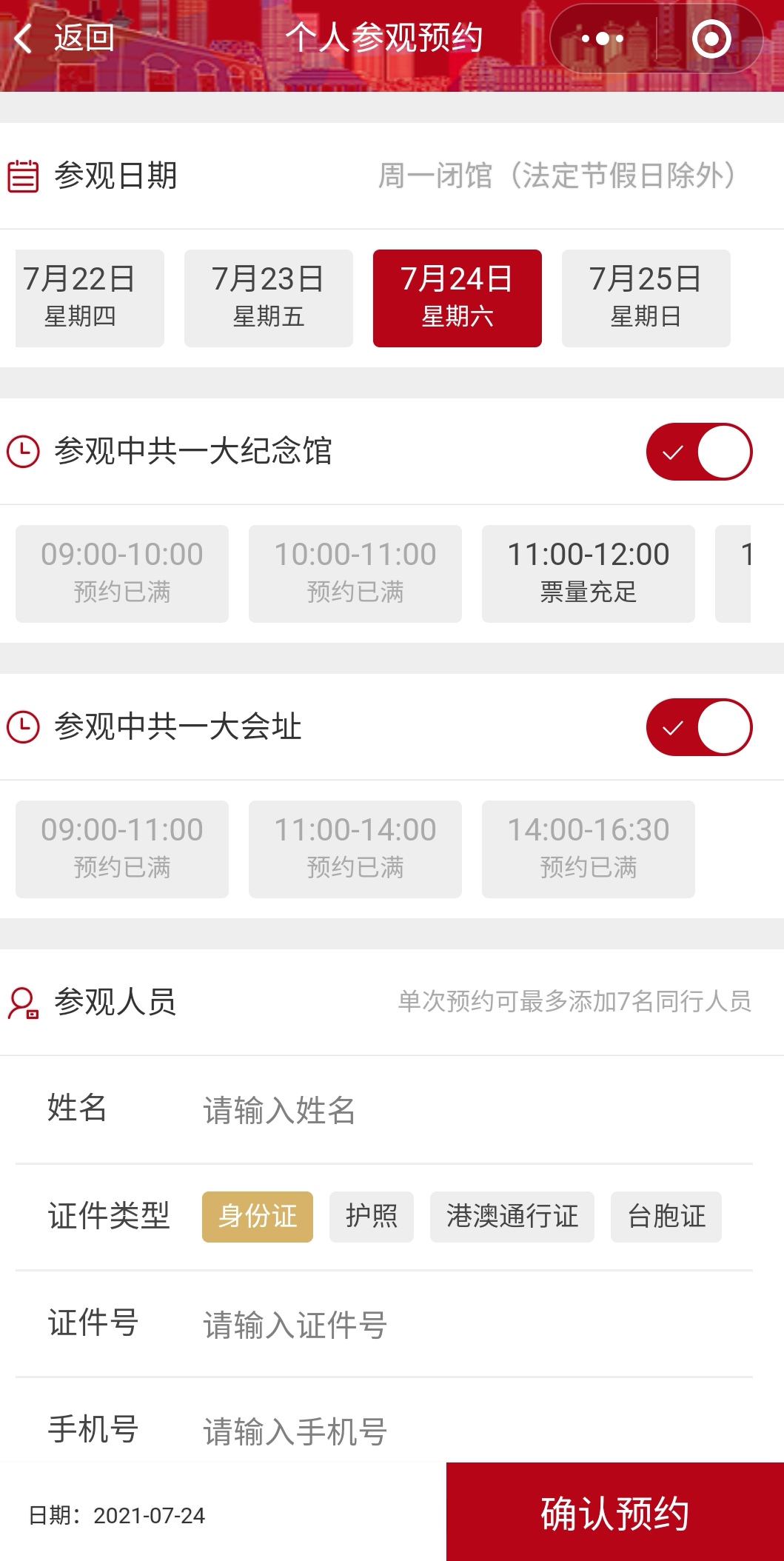This screenshot has width=784, height=1561.
Task: Choose the 7月24日 星期六 date
Action: 457,298
